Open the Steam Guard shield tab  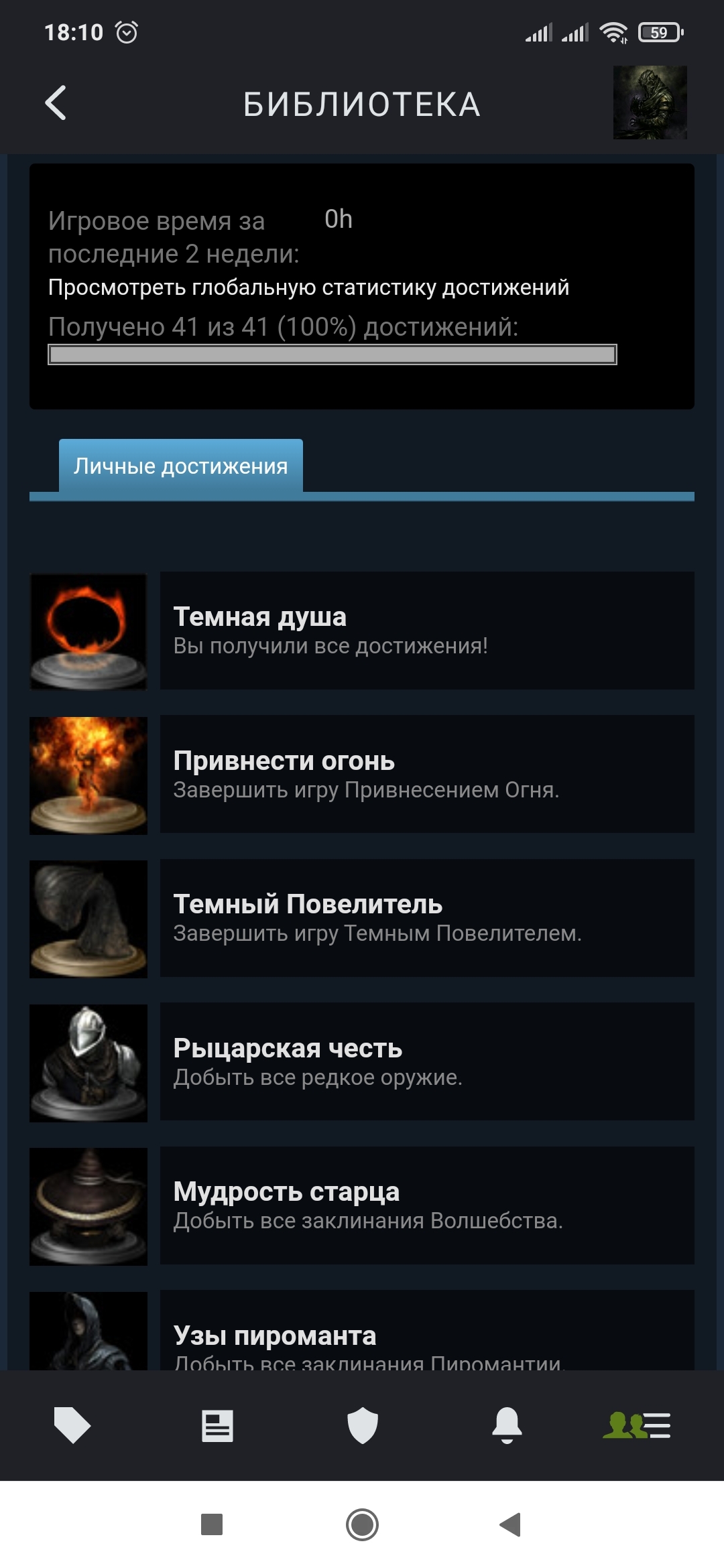pyautogui.click(x=363, y=1425)
